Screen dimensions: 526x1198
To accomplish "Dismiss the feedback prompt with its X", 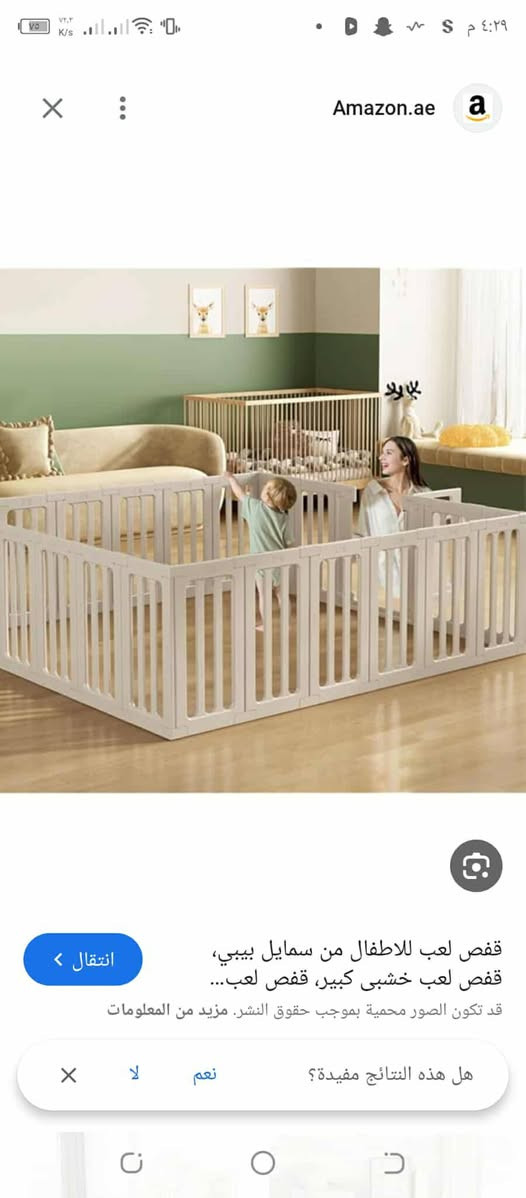I will pyautogui.click(x=68, y=1075).
